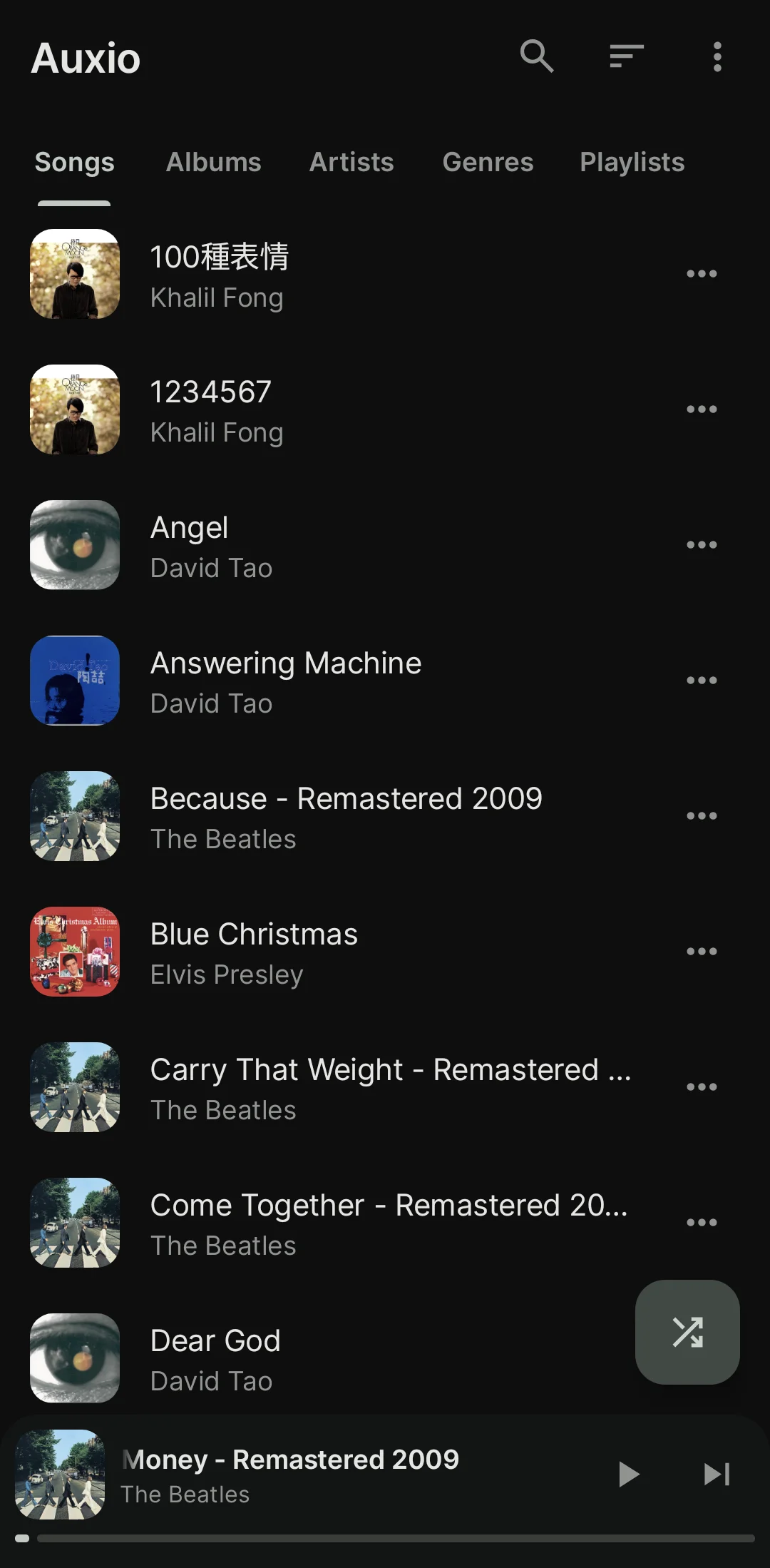This screenshot has height=1568, width=770.
Task: Skip to the next track
Action: [x=717, y=1474]
